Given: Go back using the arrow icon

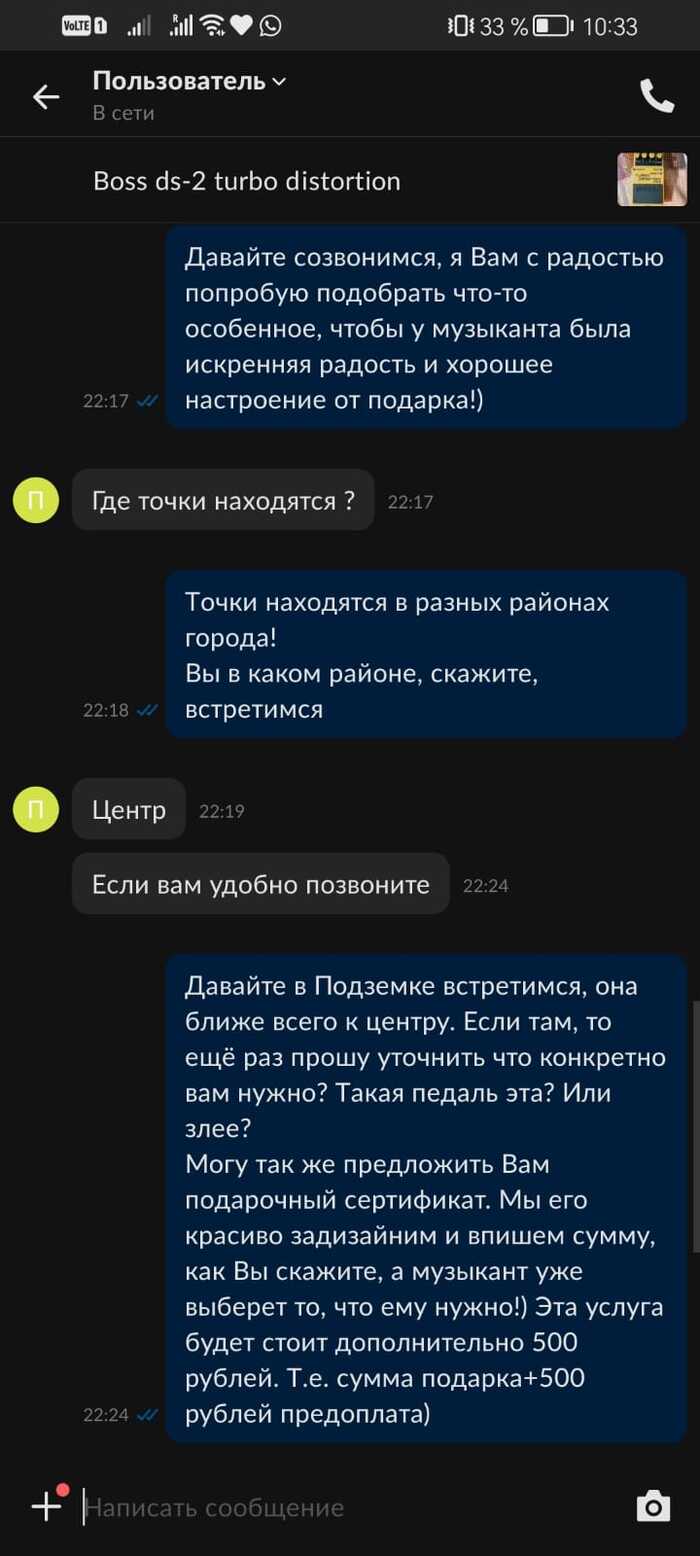Looking at the screenshot, I should [46, 96].
